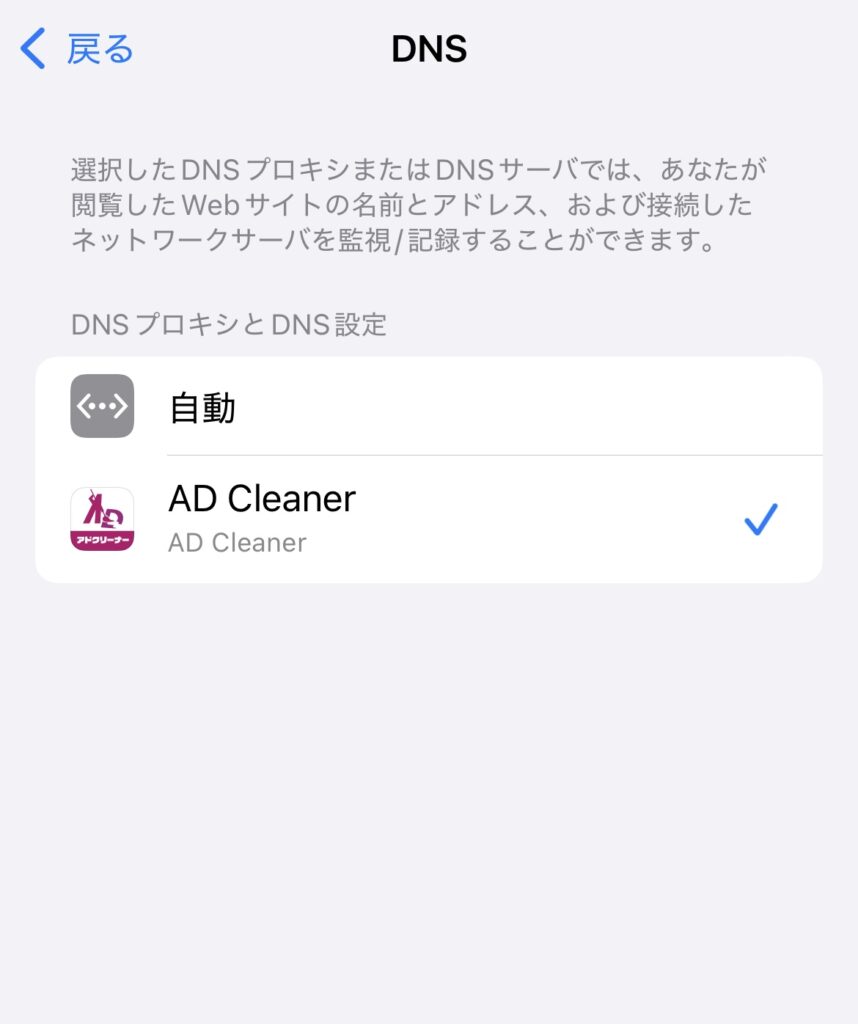The width and height of the screenshot is (858, 1024).
Task: Go back with the 戻る button
Action: click(78, 49)
